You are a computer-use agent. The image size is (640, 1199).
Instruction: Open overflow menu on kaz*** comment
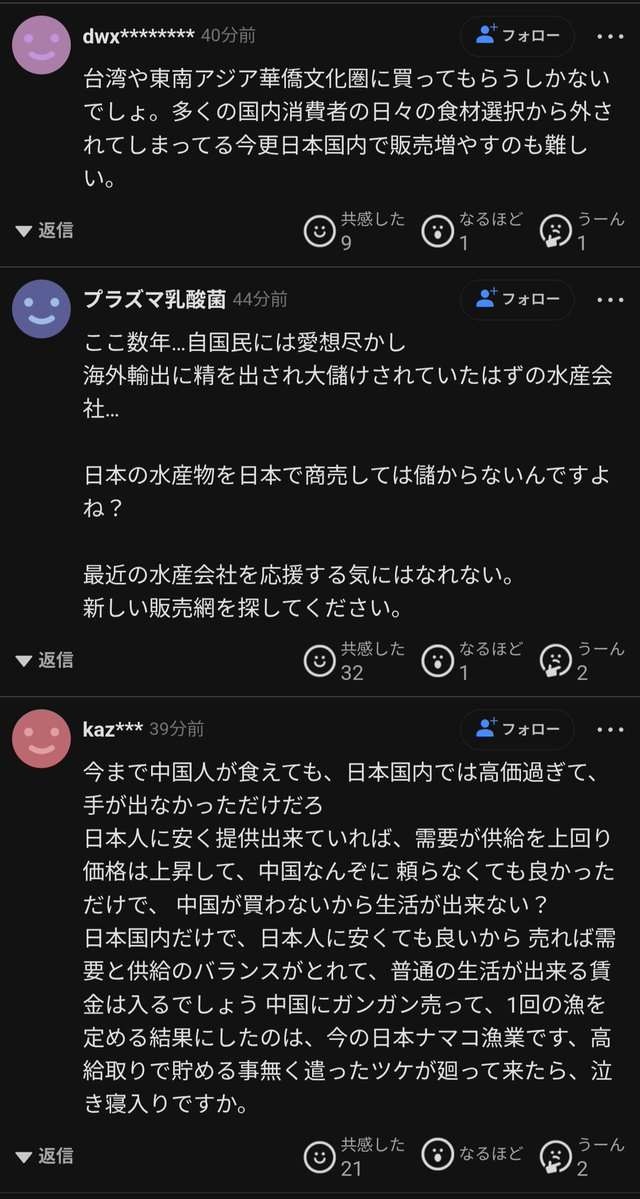[x=610, y=729]
